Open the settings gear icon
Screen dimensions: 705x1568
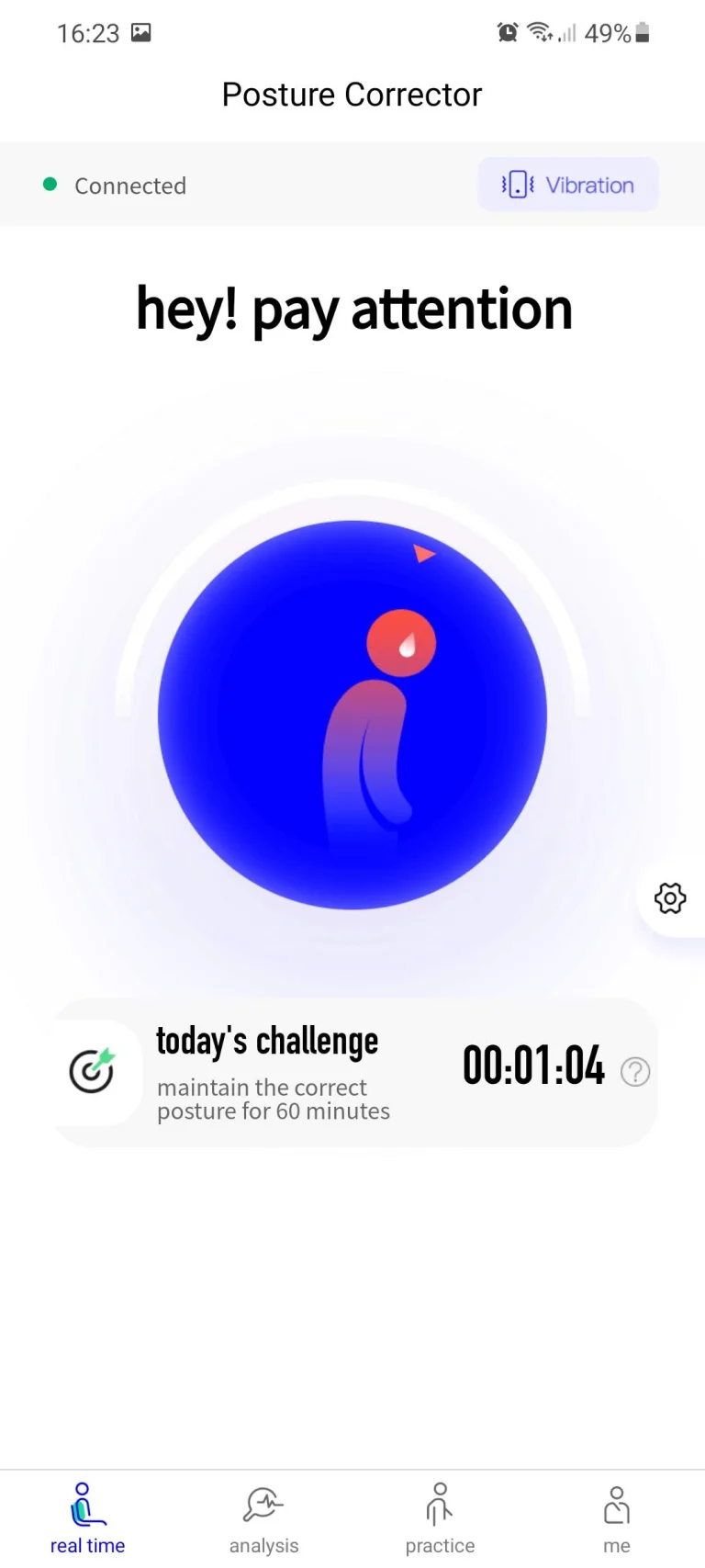coord(670,898)
